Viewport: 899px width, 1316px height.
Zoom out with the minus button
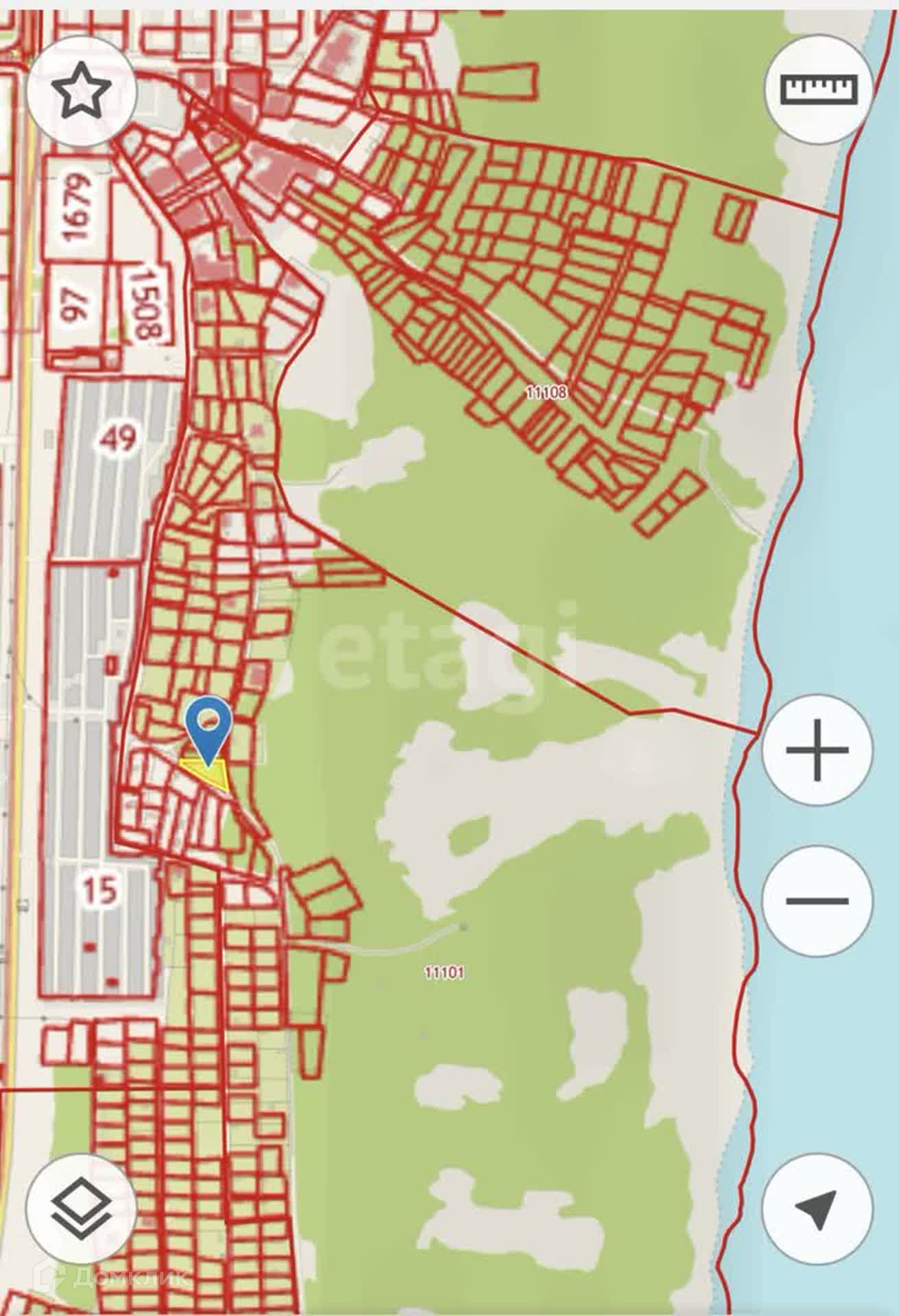[817, 901]
